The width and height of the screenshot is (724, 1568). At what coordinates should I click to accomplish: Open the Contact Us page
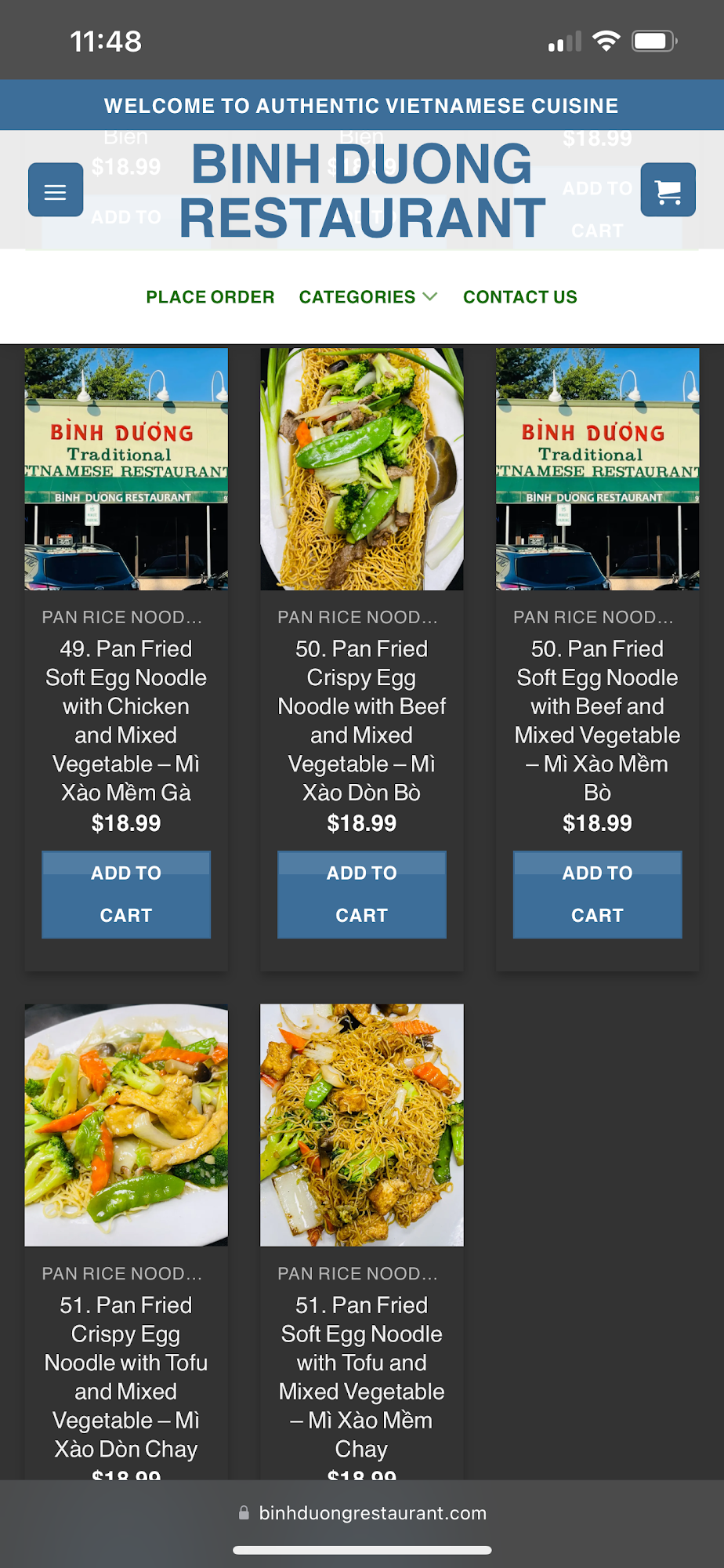pyautogui.click(x=519, y=297)
